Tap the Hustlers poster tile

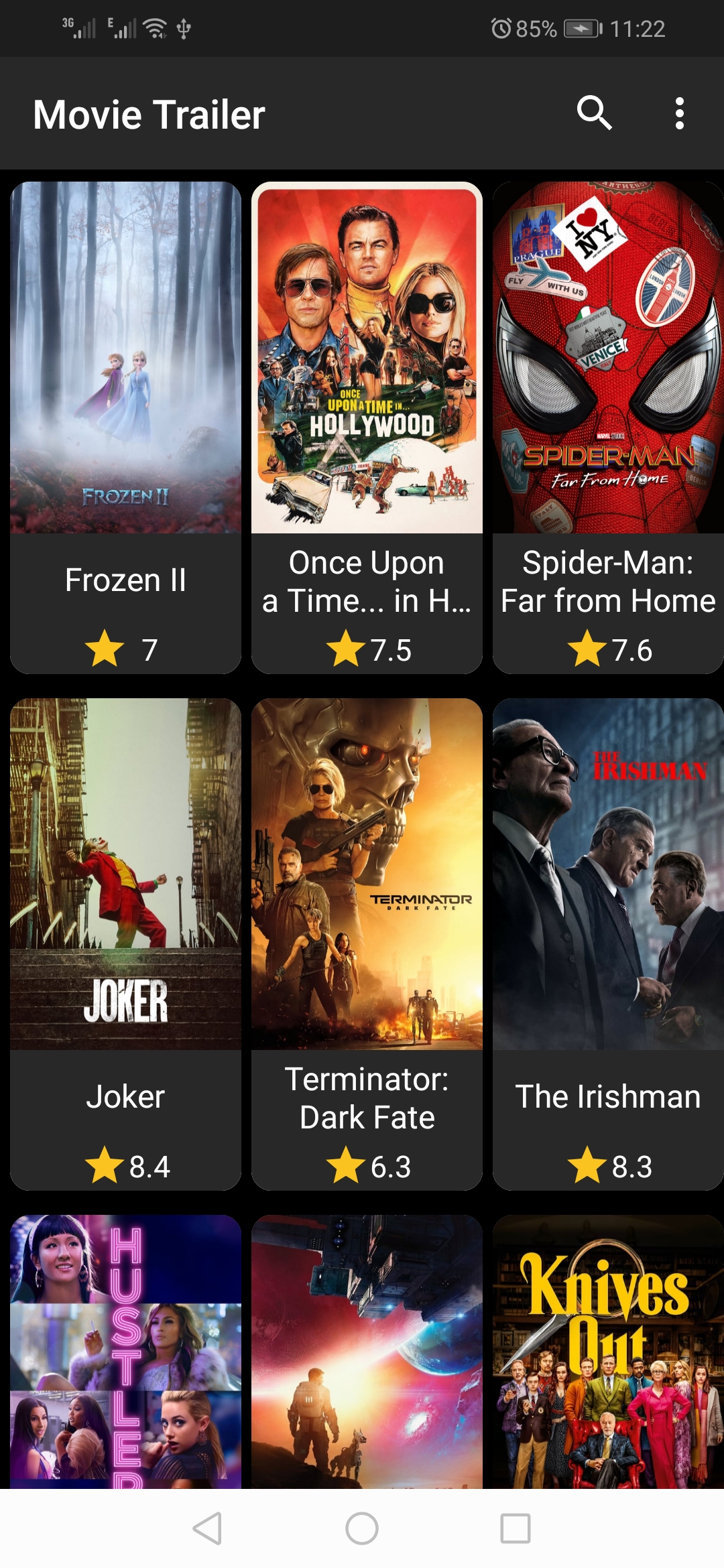[125, 1351]
